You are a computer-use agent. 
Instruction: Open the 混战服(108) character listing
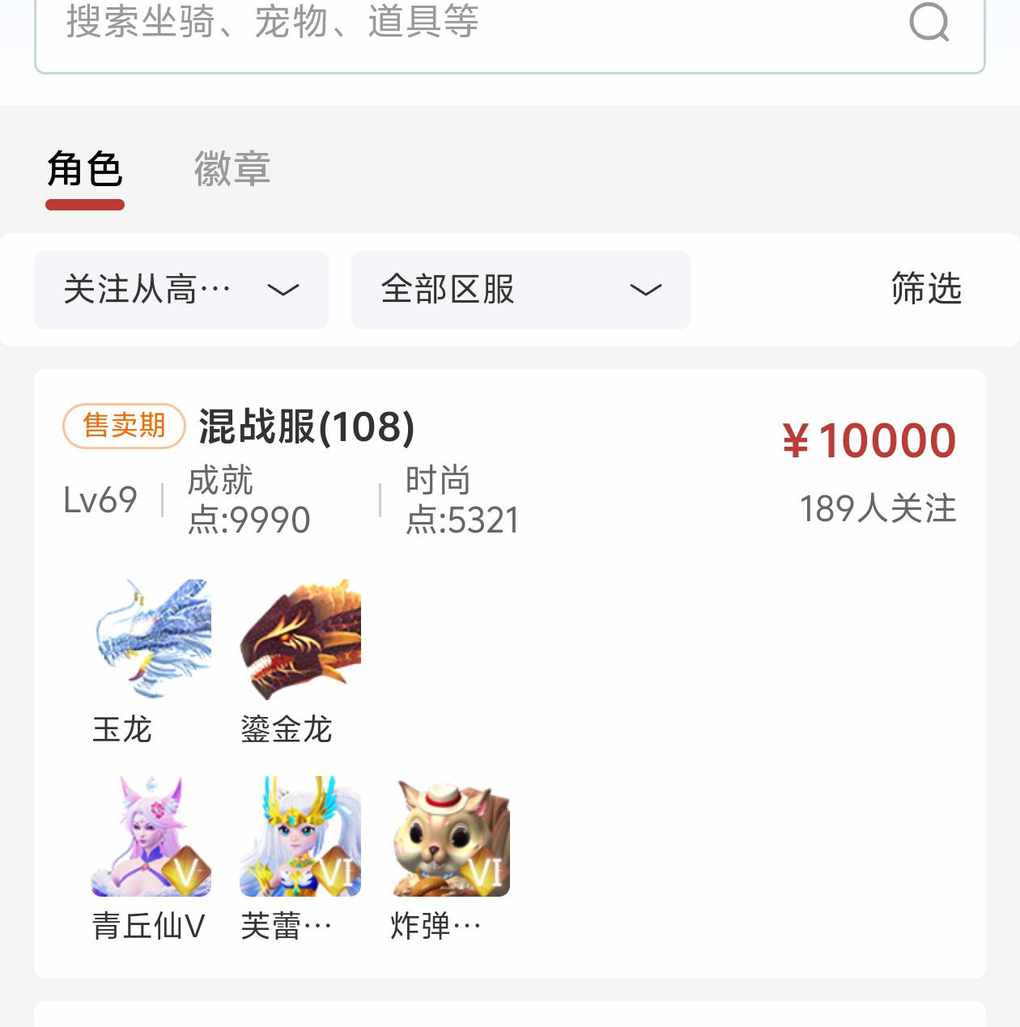(306, 428)
